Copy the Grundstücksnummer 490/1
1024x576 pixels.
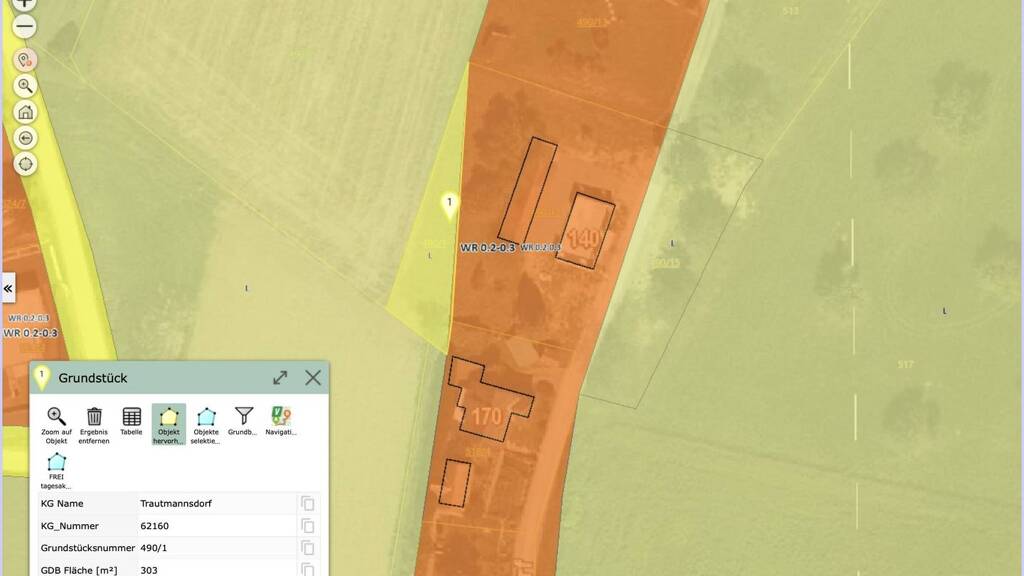point(308,548)
